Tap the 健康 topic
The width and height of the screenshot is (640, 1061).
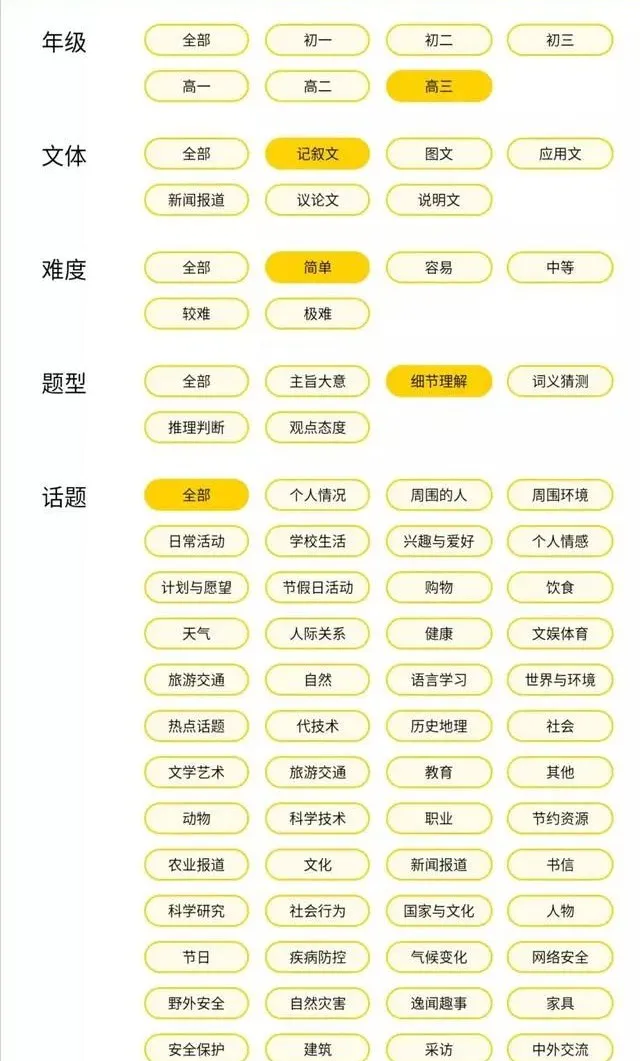(x=438, y=633)
